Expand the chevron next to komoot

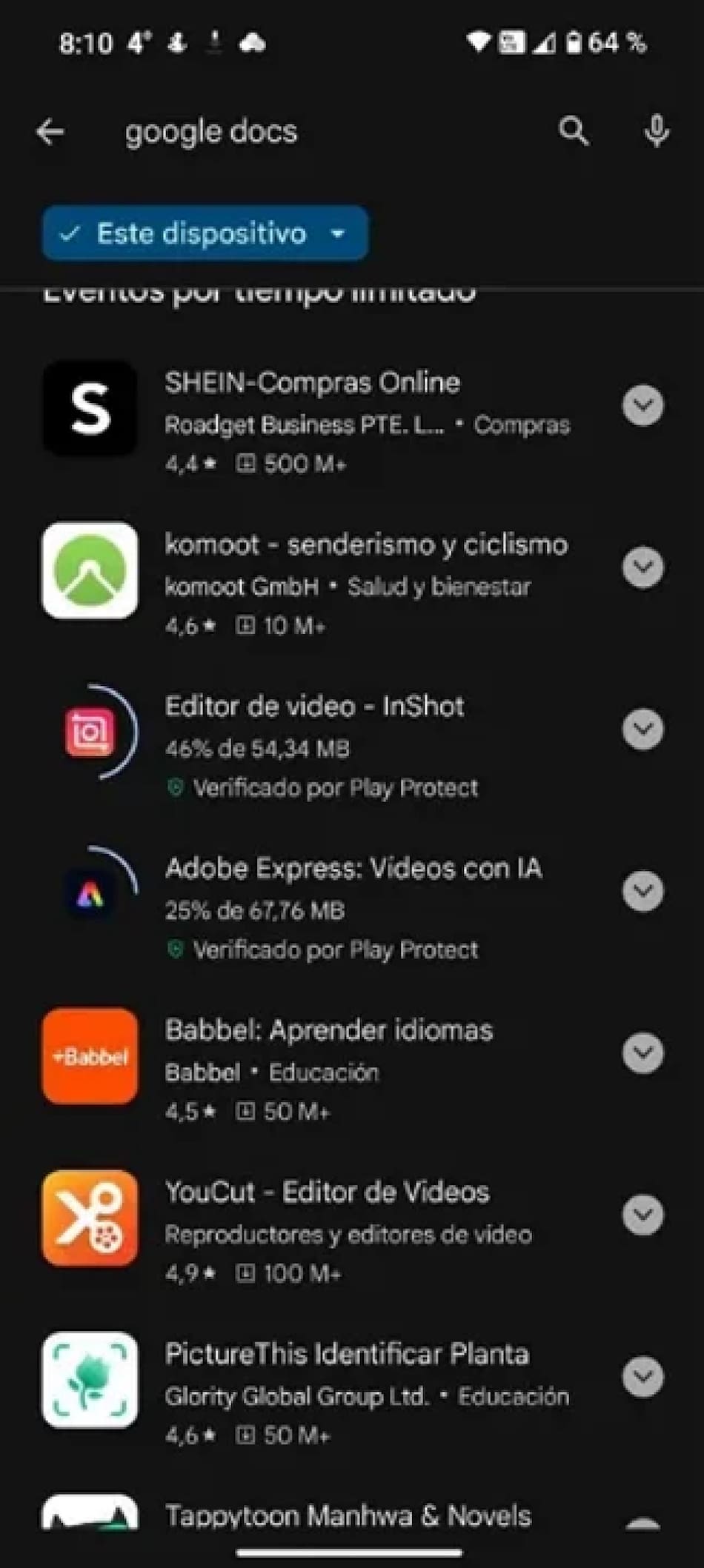tap(642, 567)
